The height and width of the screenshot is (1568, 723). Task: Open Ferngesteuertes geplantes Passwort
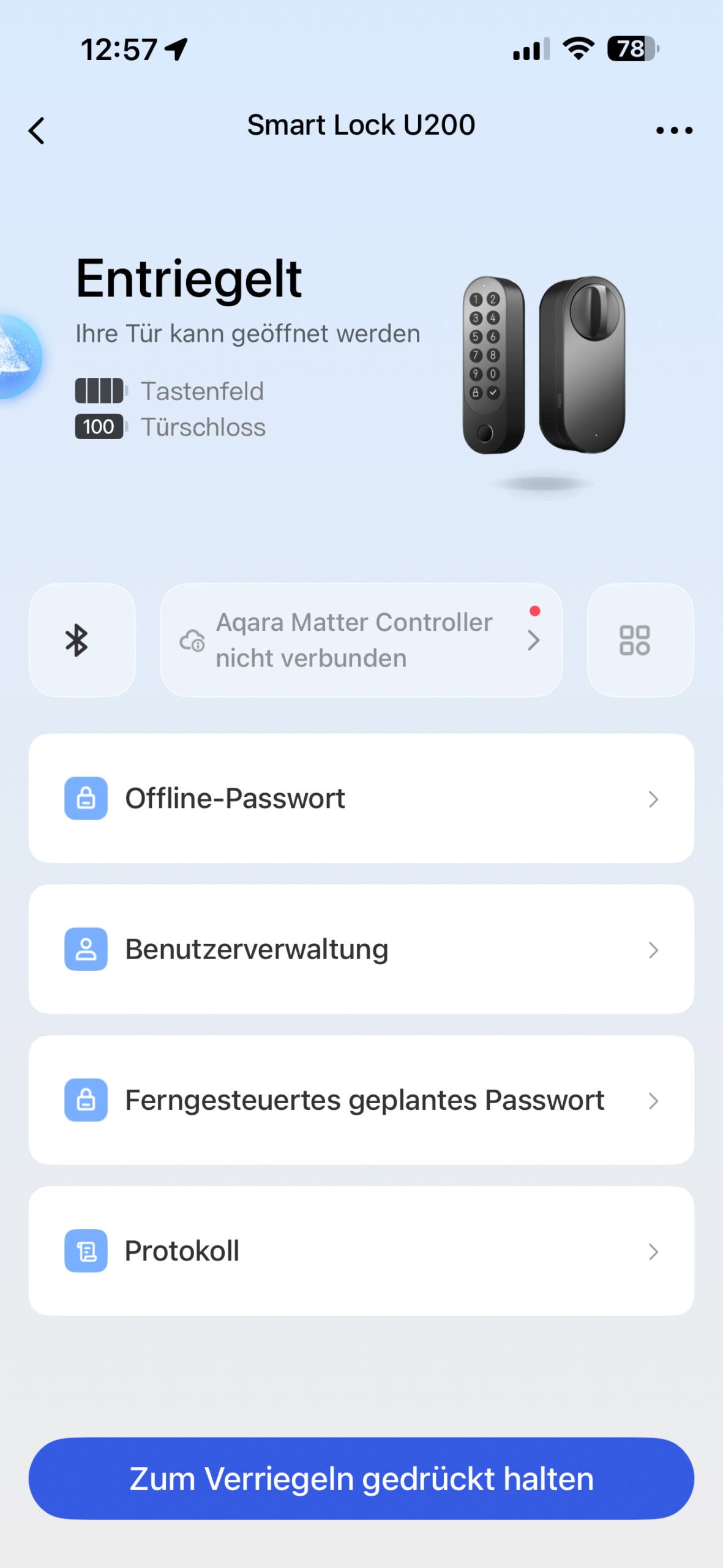point(361,1100)
